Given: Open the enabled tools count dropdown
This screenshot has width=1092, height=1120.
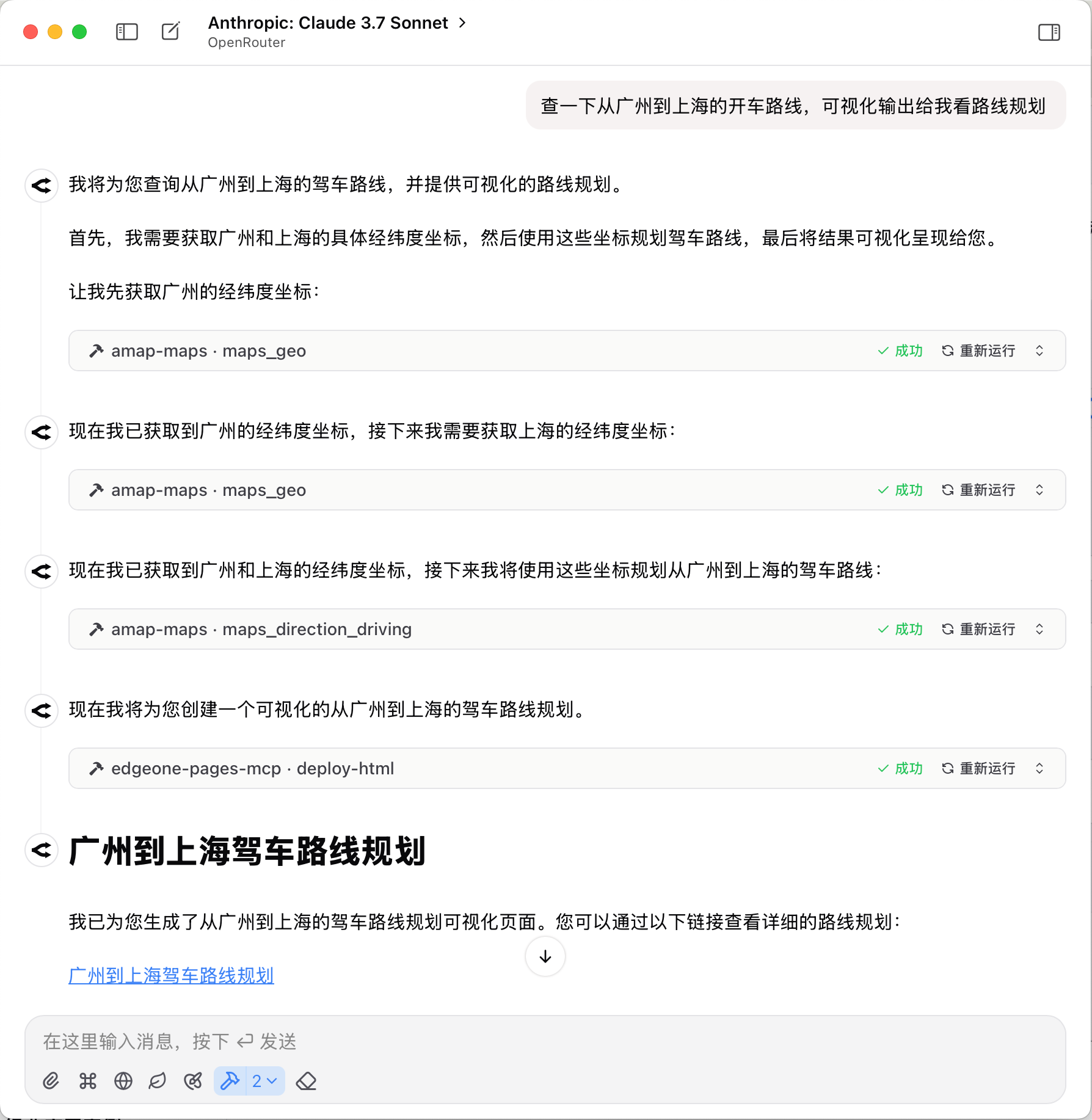Looking at the screenshot, I should (x=265, y=1081).
